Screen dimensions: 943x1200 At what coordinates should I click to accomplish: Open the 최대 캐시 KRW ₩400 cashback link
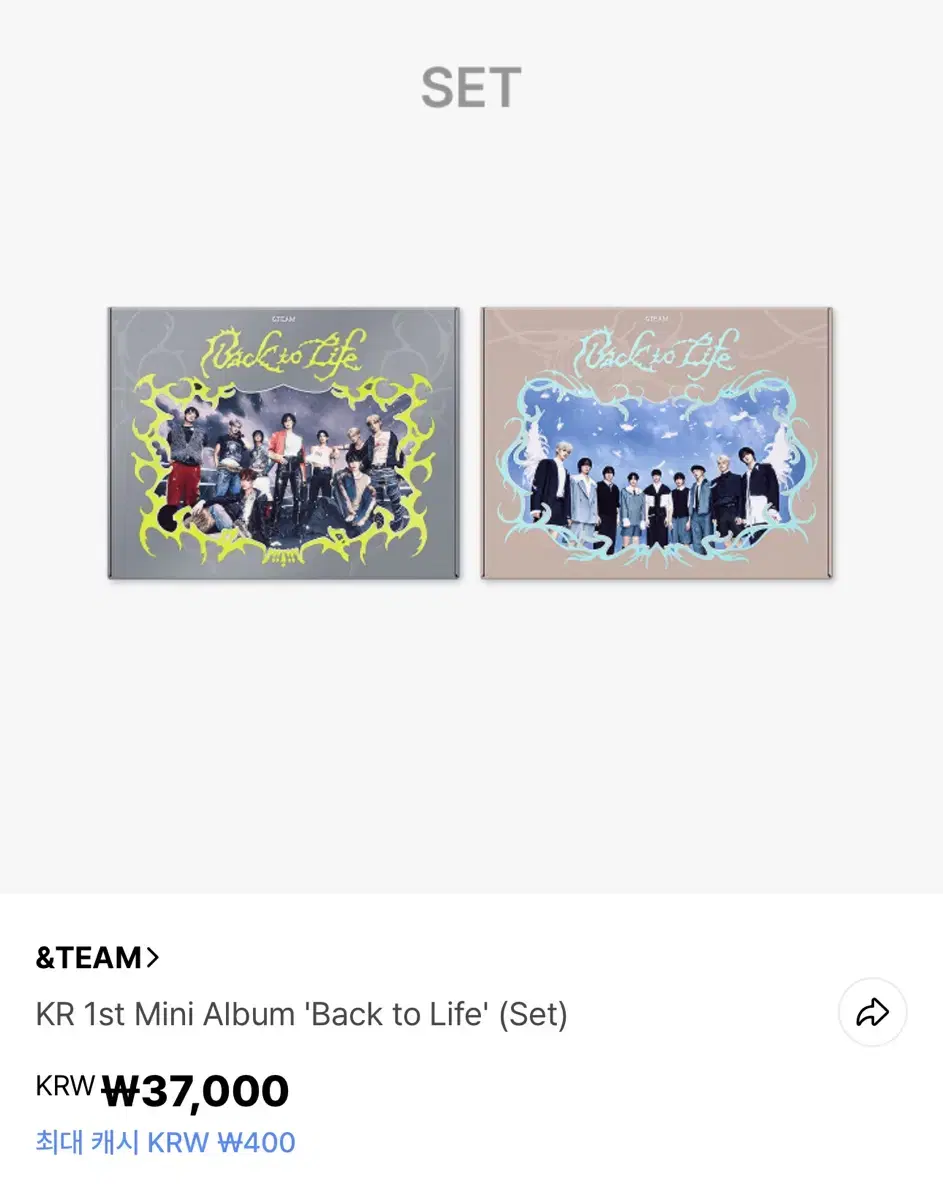[x=164, y=1142]
